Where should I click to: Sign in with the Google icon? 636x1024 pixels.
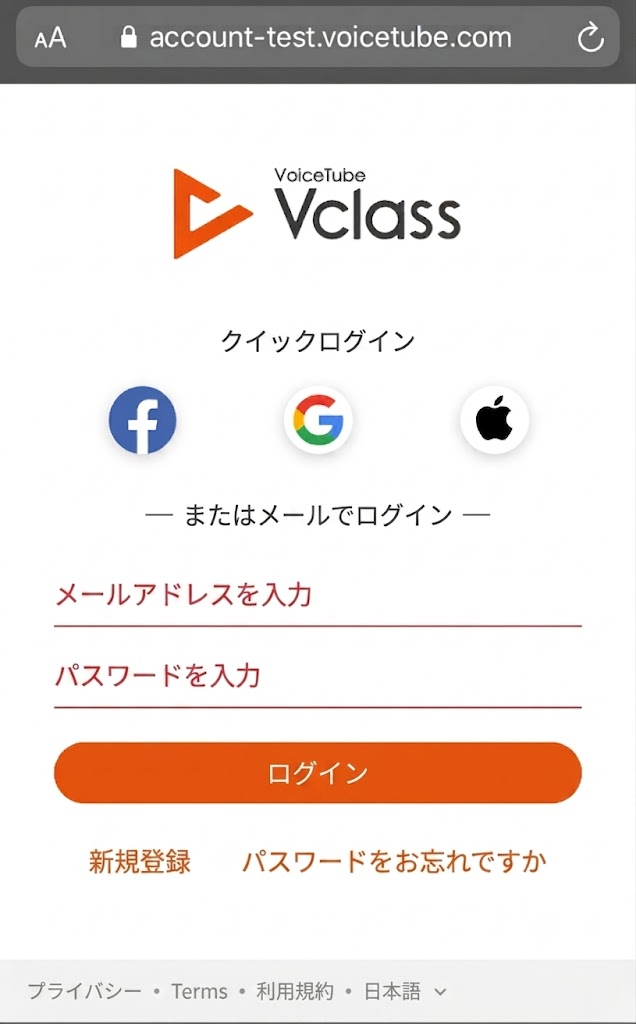[x=318, y=420]
